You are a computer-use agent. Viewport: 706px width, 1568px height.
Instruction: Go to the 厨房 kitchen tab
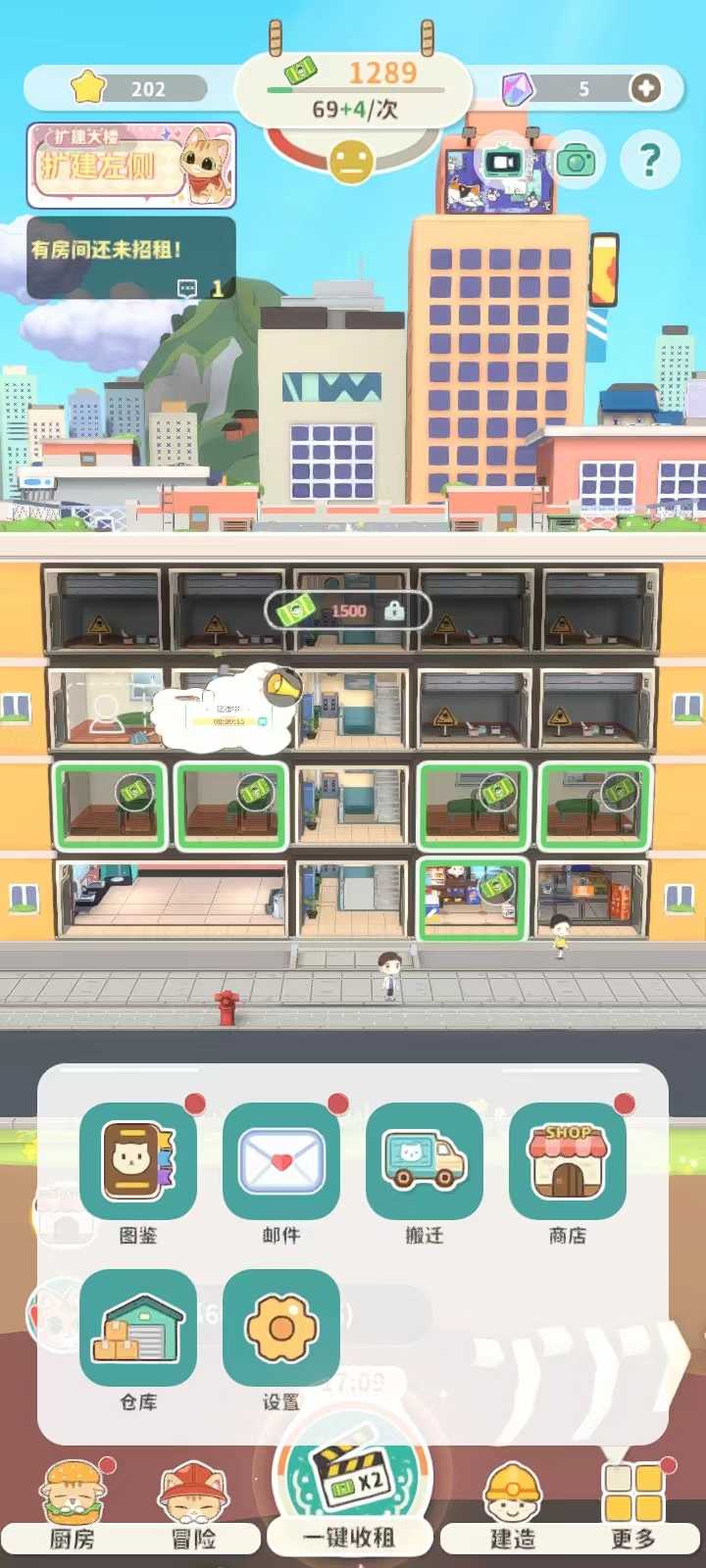(x=74, y=1506)
